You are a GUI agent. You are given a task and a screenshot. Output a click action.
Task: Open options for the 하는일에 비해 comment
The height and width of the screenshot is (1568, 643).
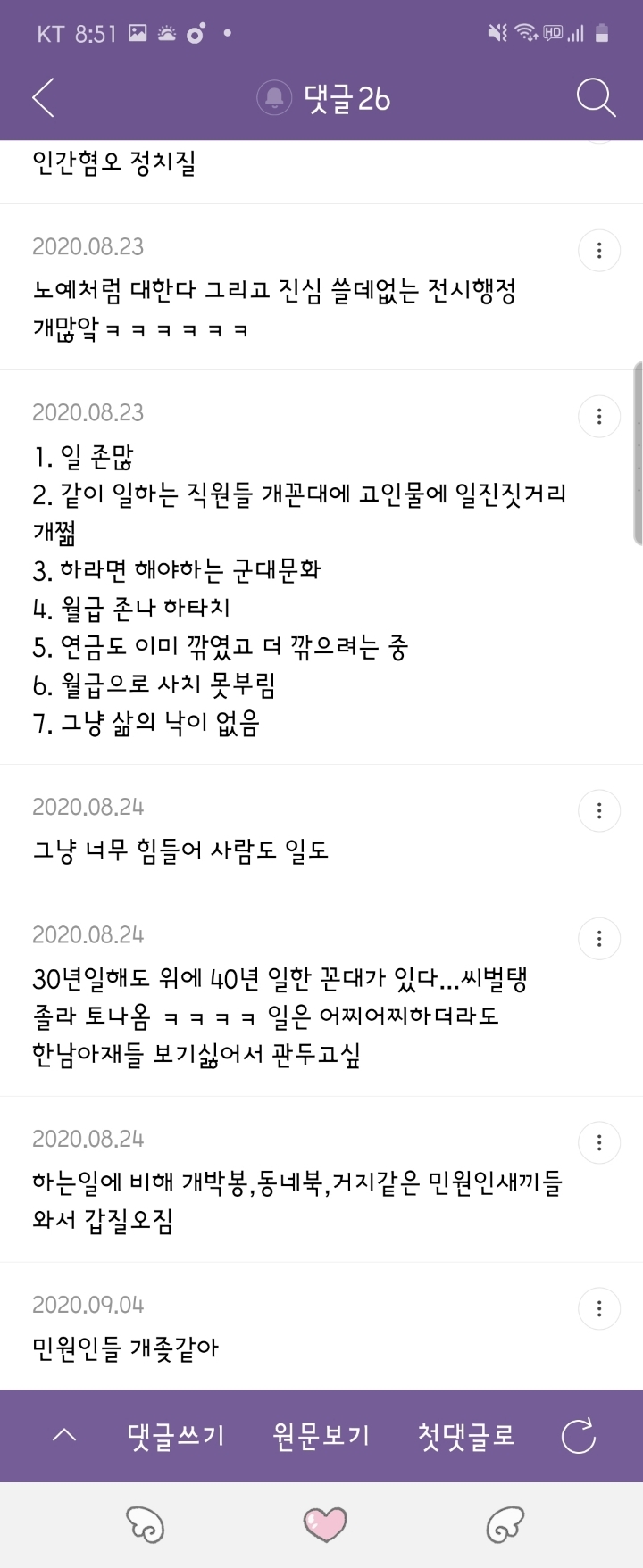(599, 1143)
